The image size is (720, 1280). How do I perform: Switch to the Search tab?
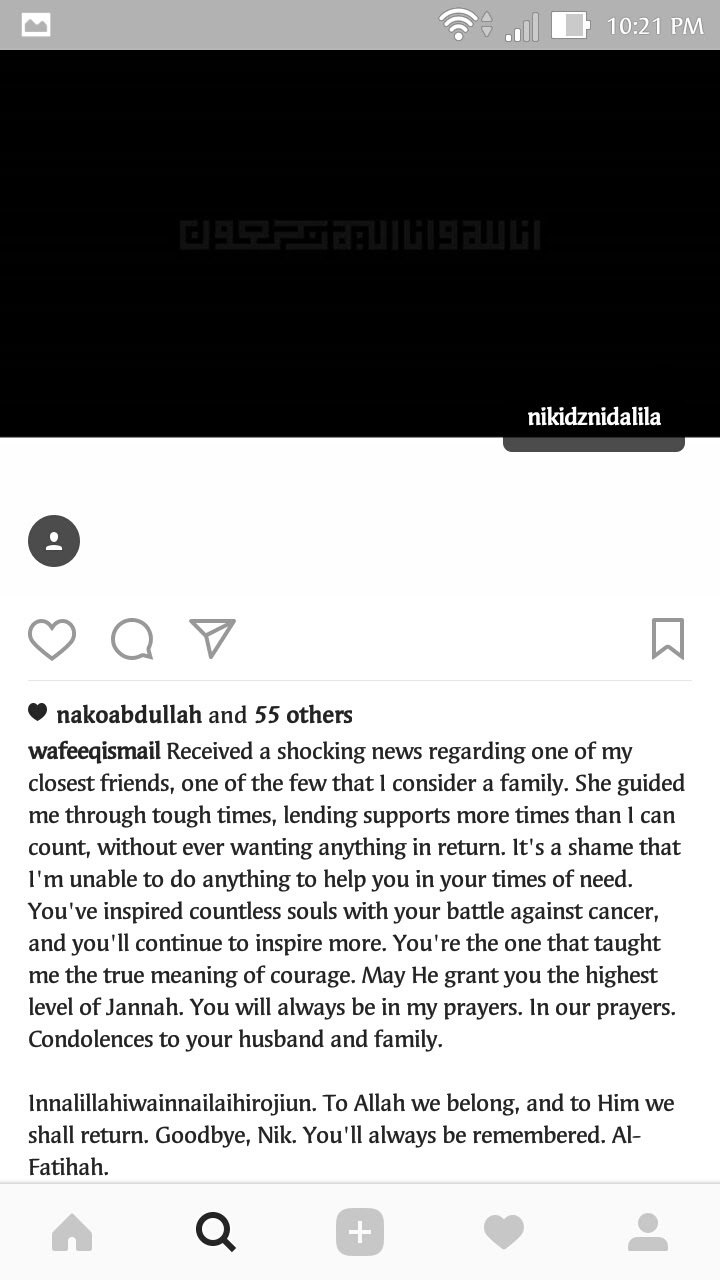[x=216, y=1232]
